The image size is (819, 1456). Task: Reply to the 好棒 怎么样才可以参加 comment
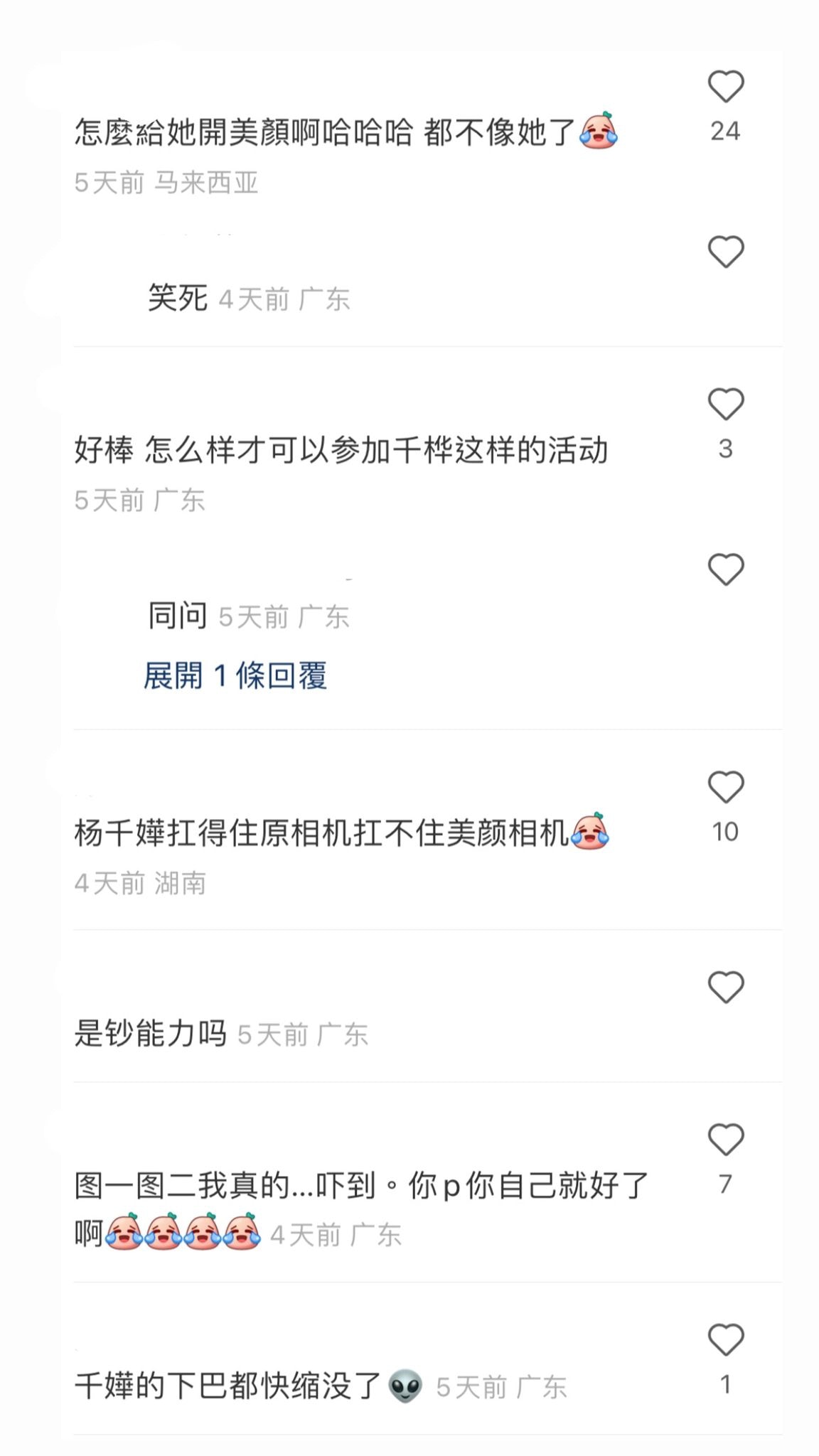pos(341,451)
